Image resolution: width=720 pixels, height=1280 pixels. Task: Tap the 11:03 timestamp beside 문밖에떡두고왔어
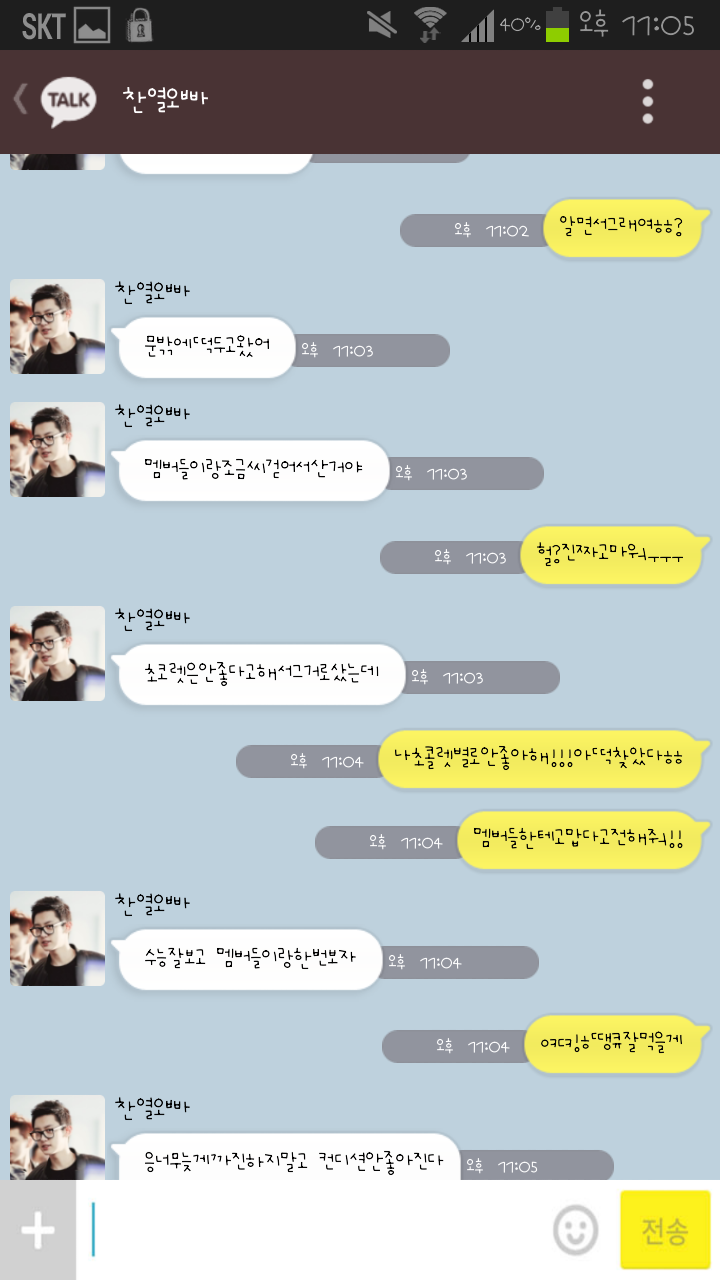(372, 350)
